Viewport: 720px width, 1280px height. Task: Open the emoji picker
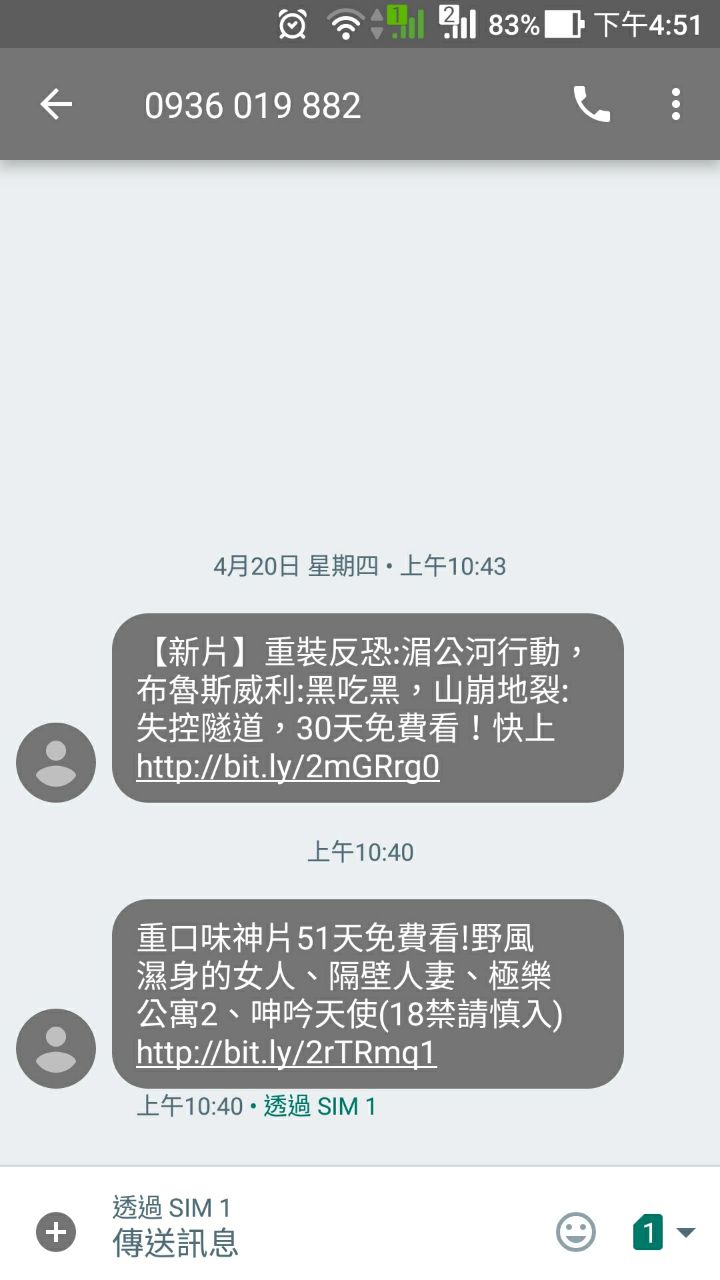tap(576, 1232)
